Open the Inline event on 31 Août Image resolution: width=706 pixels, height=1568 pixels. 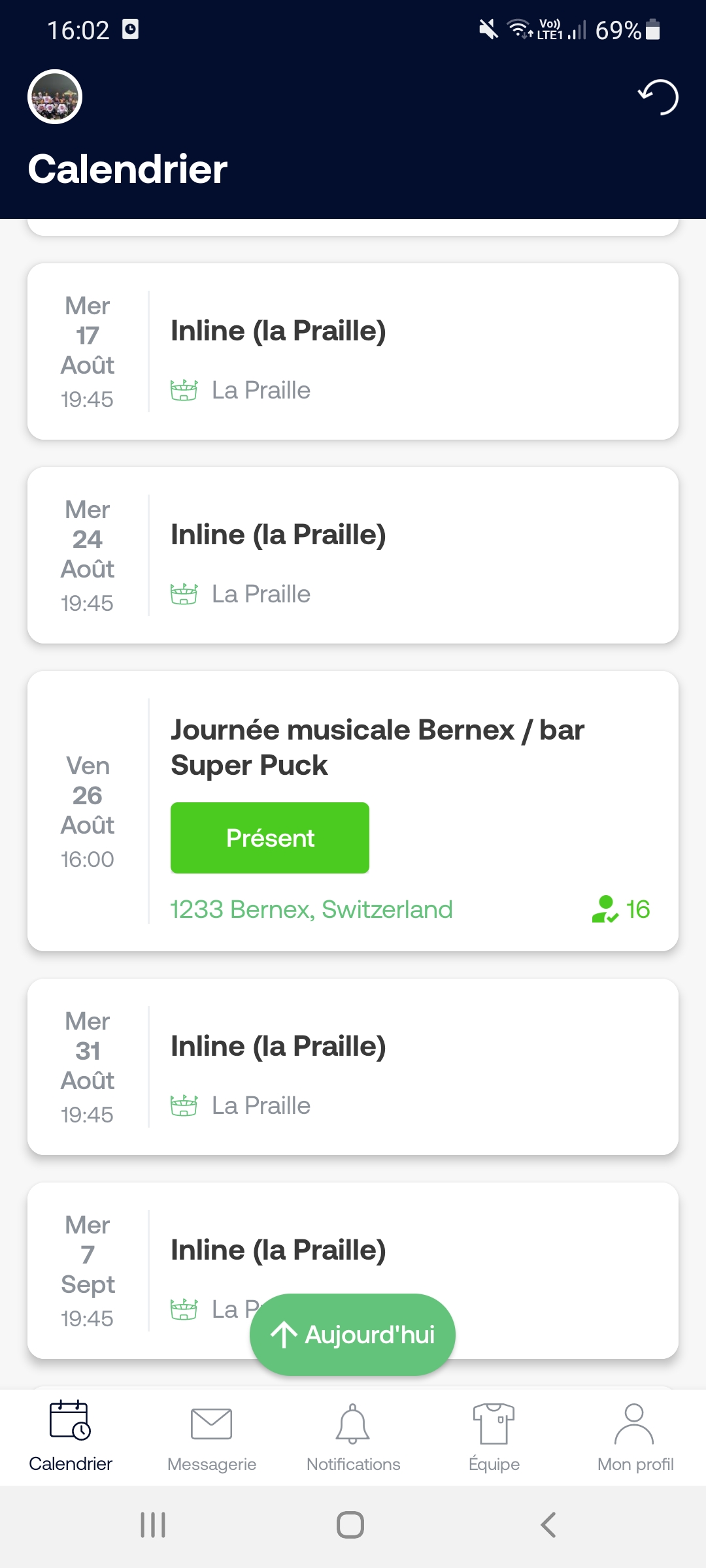click(353, 1067)
